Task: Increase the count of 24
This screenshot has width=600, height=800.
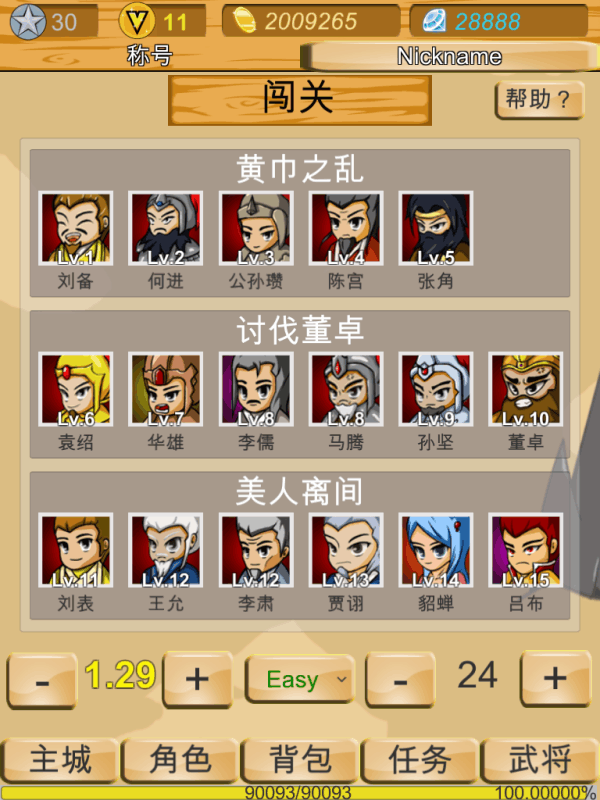Action: pyautogui.click(x=556, y=678)
